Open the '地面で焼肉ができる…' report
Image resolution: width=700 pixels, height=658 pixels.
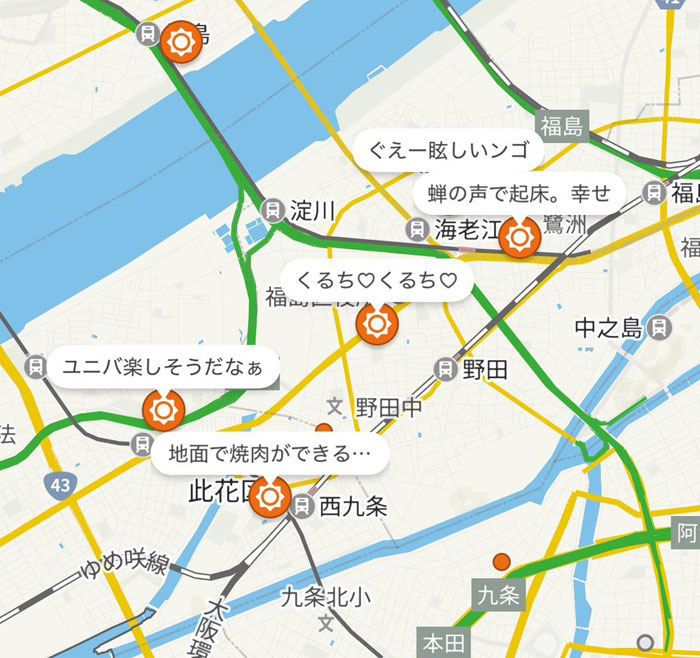270,454
